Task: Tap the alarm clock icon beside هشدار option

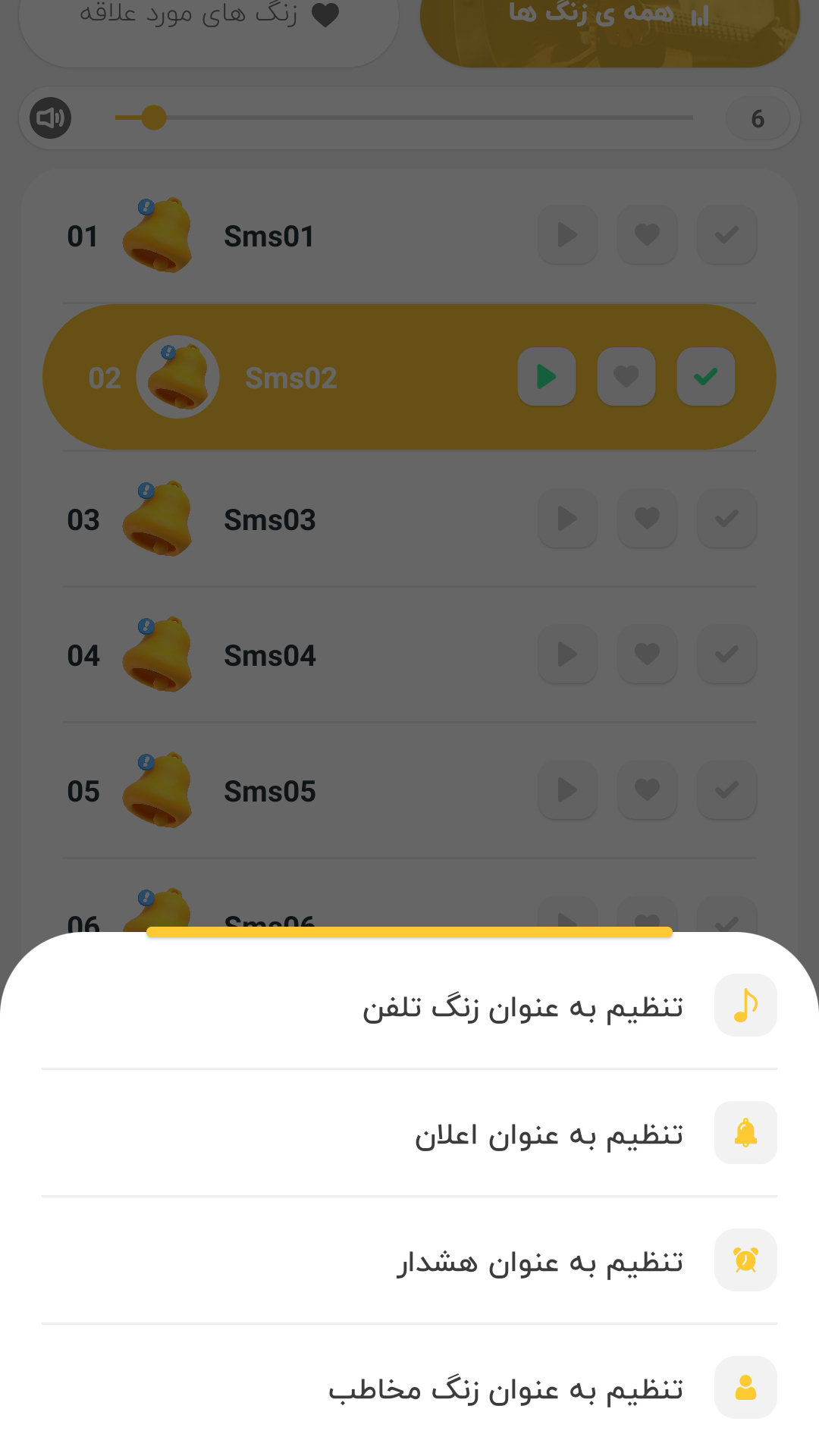Action: tap(745, 1260)
